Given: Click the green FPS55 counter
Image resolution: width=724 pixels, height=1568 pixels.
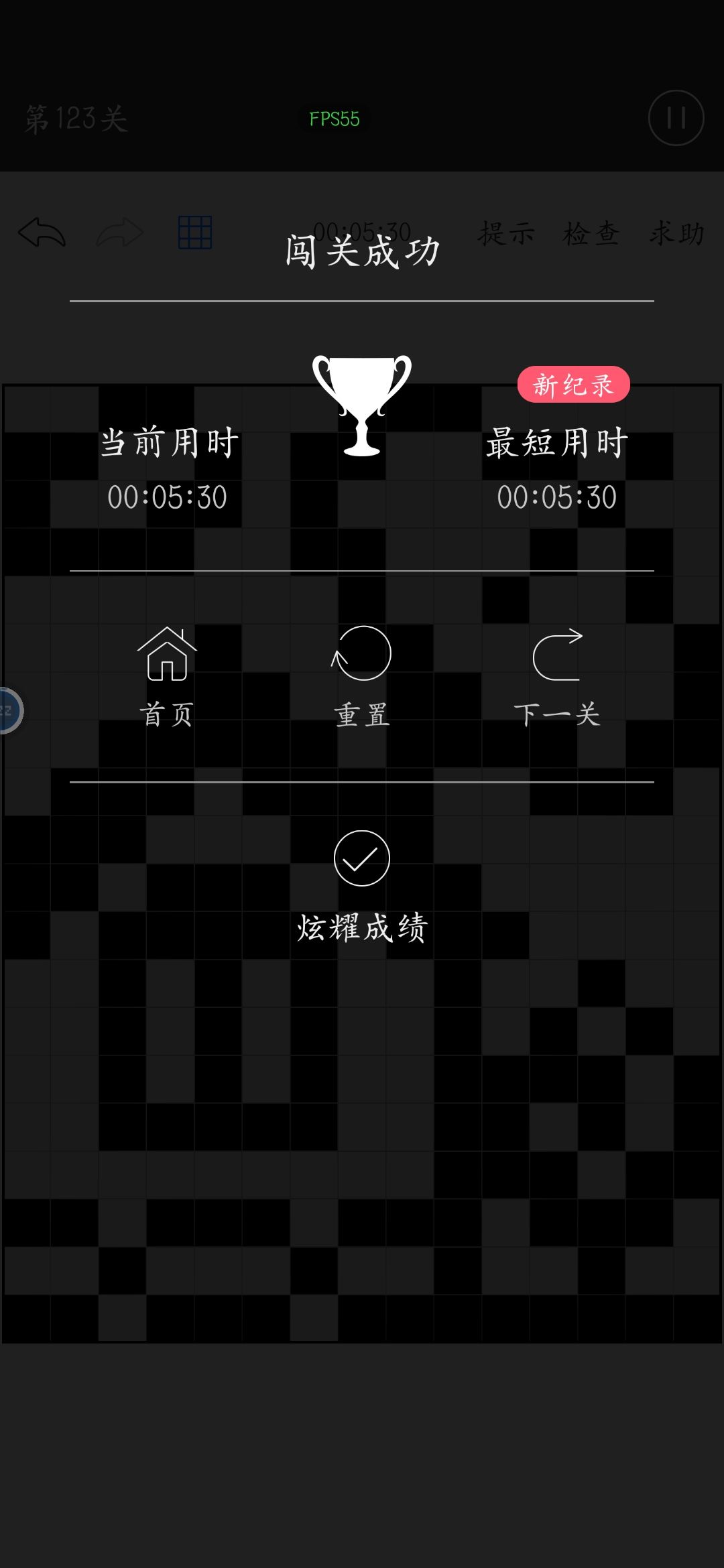Looking at the screenshot, I should (333, 119).
